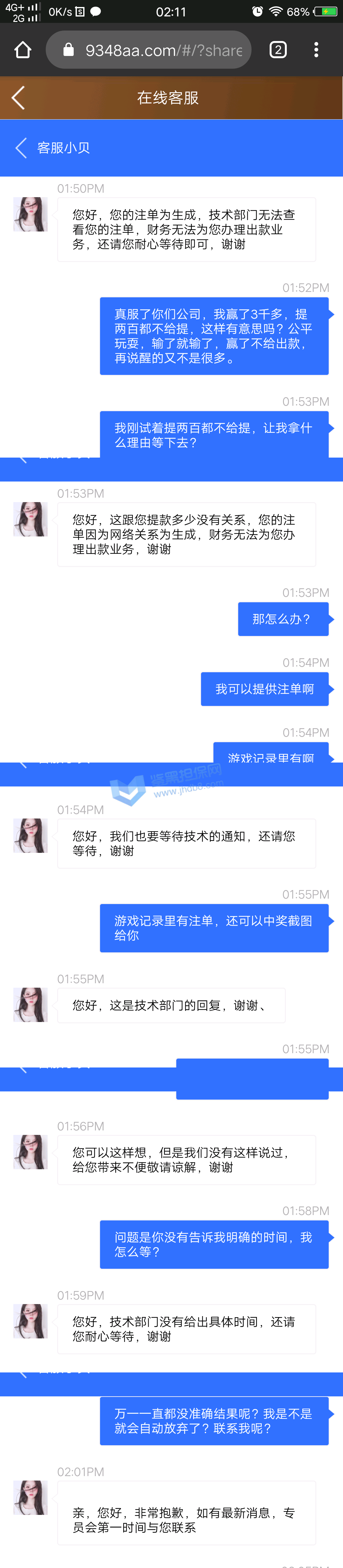This screenshot has width=343, height=1568.
Task: Open the browser overflow menu
Action: click(x=316, y=50)
